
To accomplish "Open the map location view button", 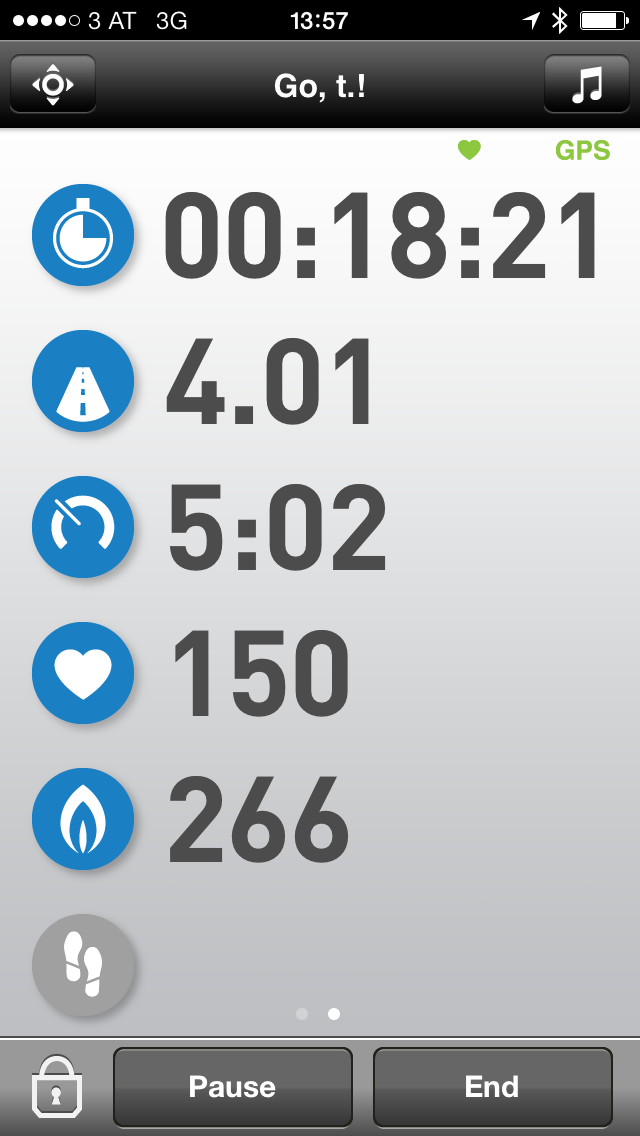I will click(x=53, y=84).
